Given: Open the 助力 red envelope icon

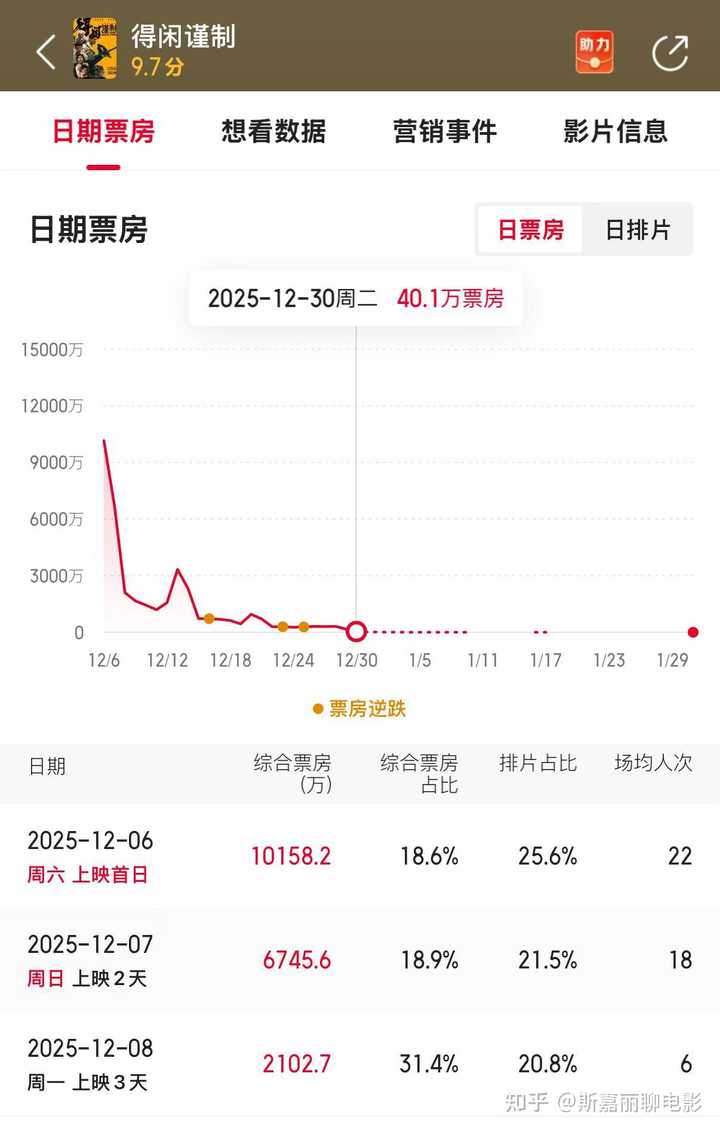Looking at the screenshot, I should coord(594,51).
